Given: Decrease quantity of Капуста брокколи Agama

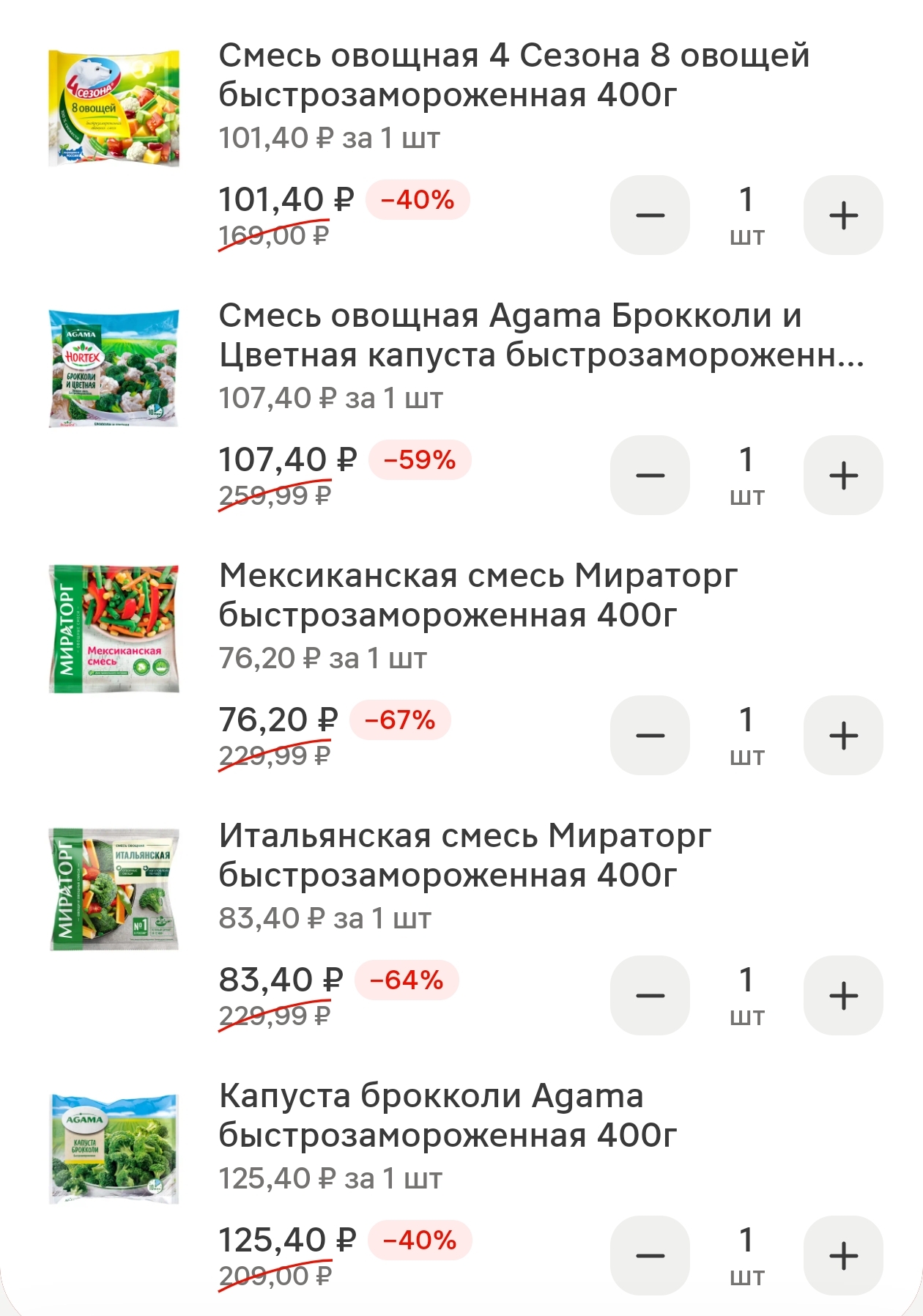Looking at the screenshot, I should pos(650,1256).
